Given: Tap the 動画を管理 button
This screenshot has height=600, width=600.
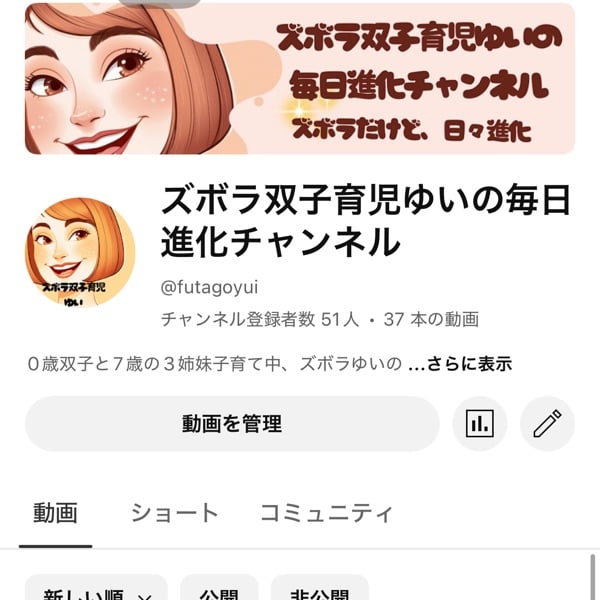Looking at the screenshot, I should [x=232, y=424].
